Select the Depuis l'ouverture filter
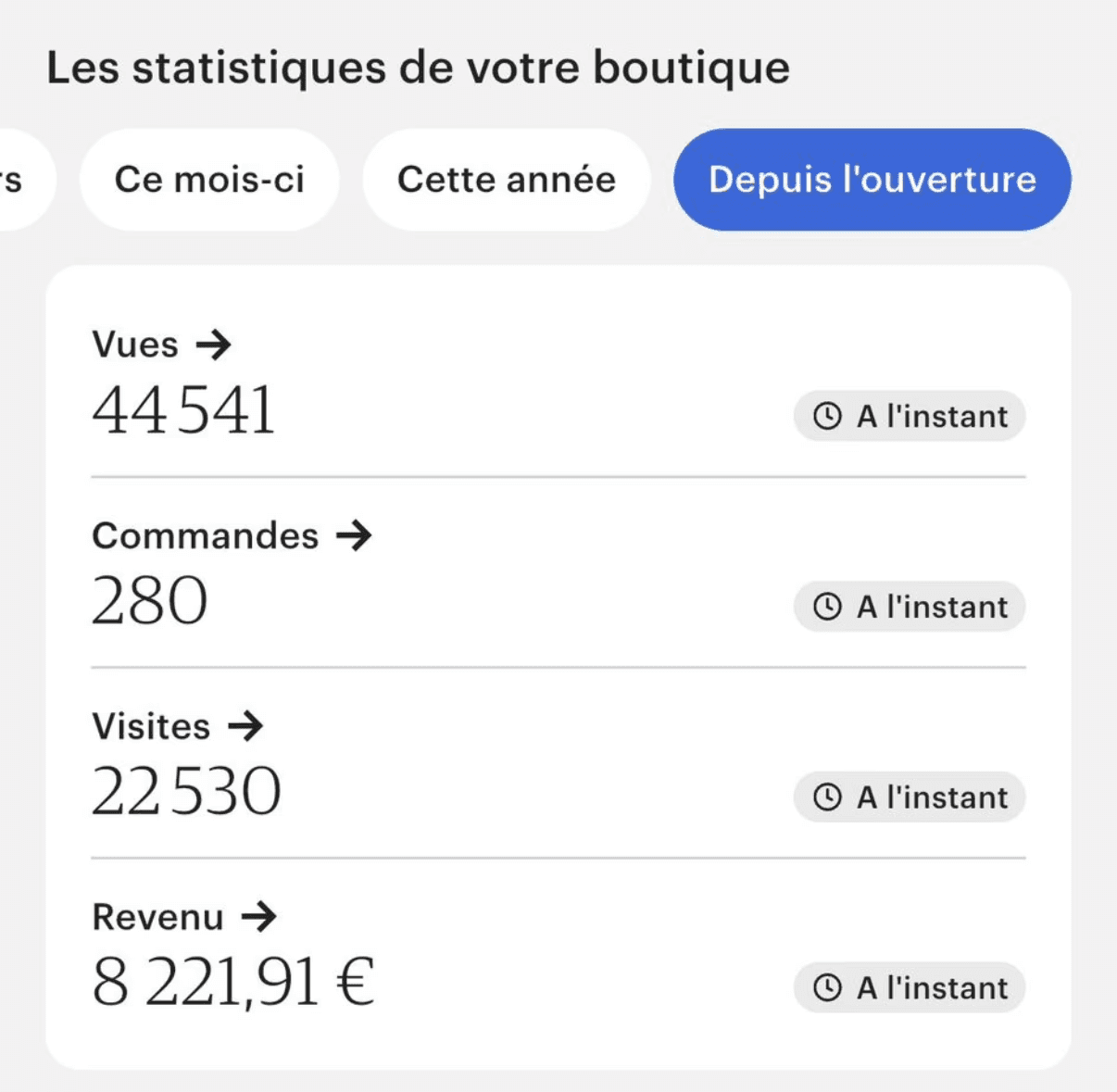This screenshot has height=1092, width=1117. pos(872,180)
